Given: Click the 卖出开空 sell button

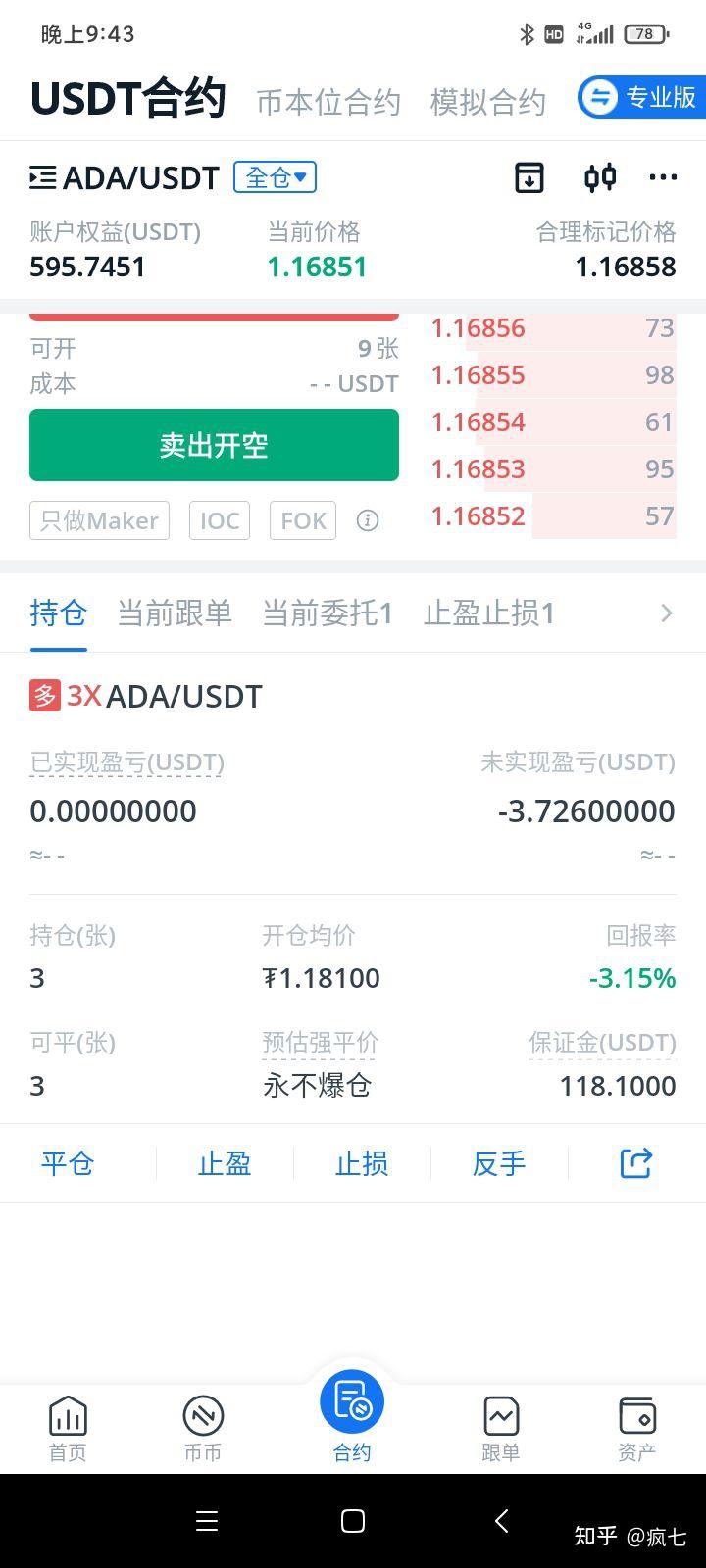Looking at the screenshot, I should (x=214, y=445).
